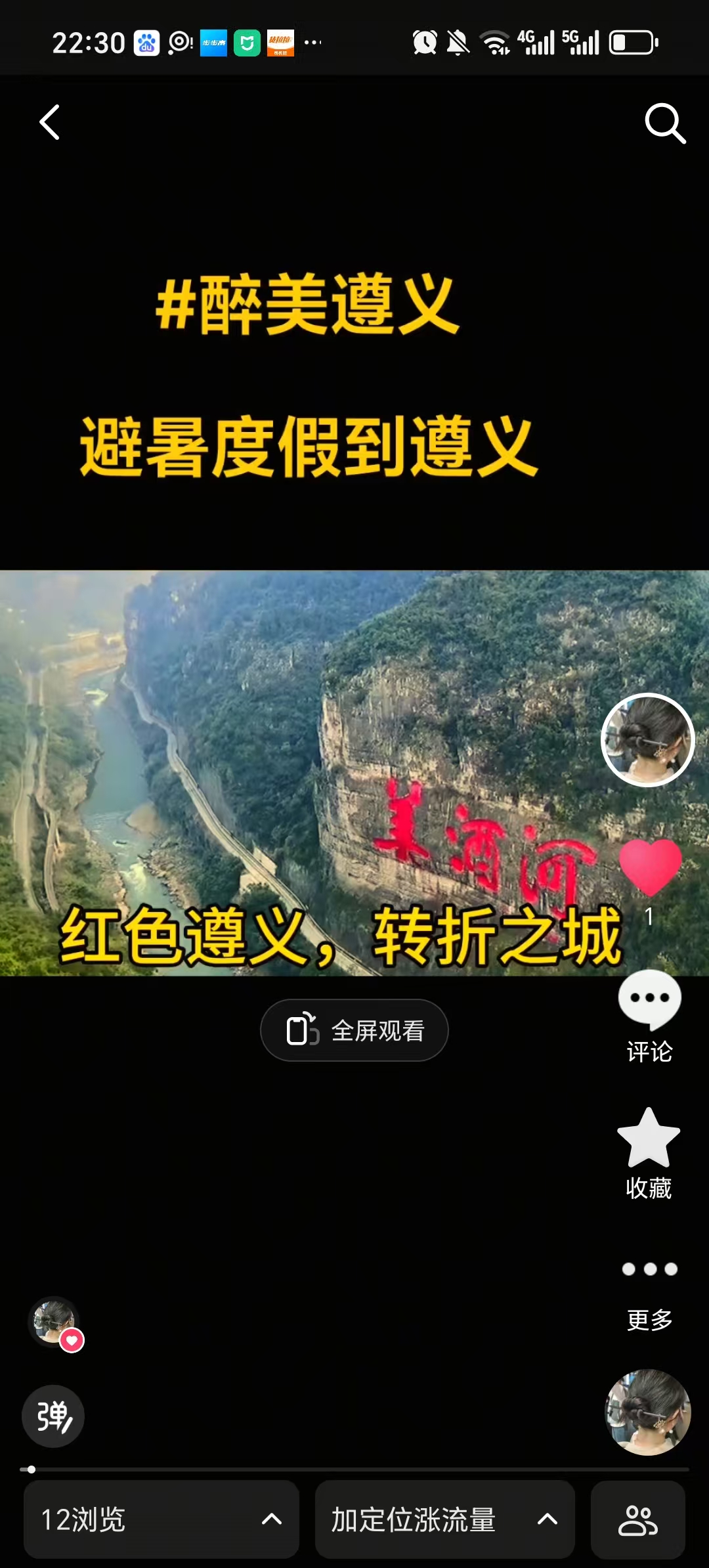Tap the spinning music disc avatar
This screenshot has height=1568, width=709.
coord(647,1412)
